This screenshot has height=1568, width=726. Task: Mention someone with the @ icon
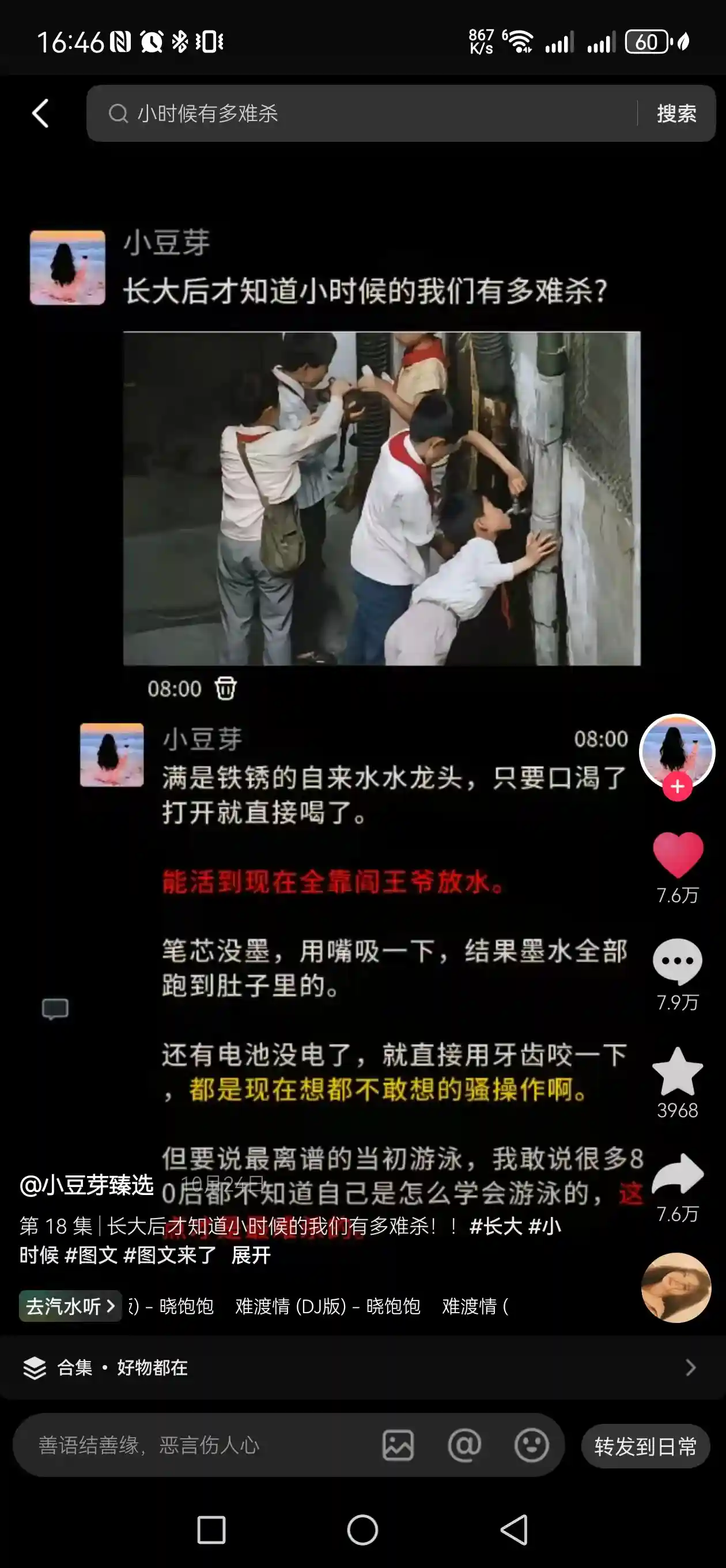pyautogui.click(x=464, y=1445)
